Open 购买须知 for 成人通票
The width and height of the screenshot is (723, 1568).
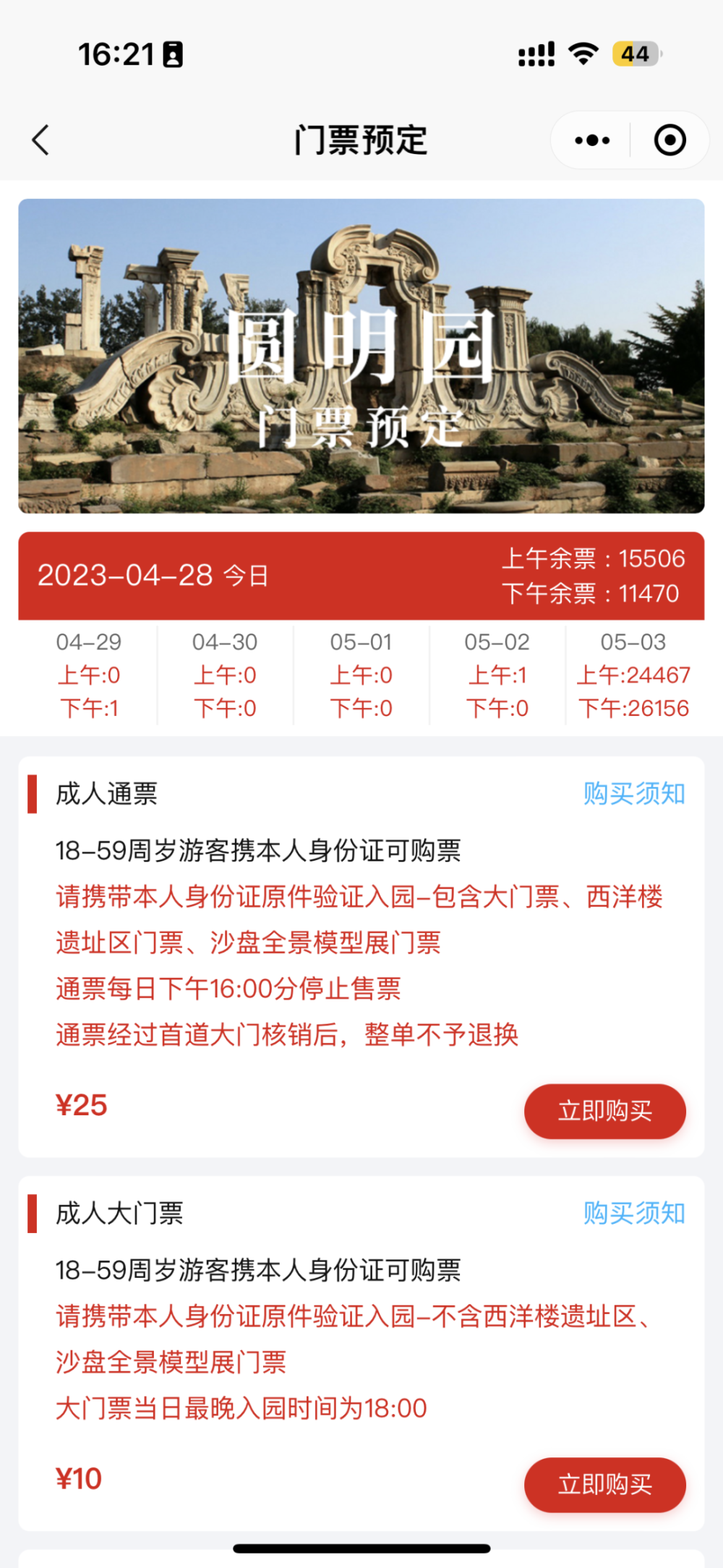point(634,793)
